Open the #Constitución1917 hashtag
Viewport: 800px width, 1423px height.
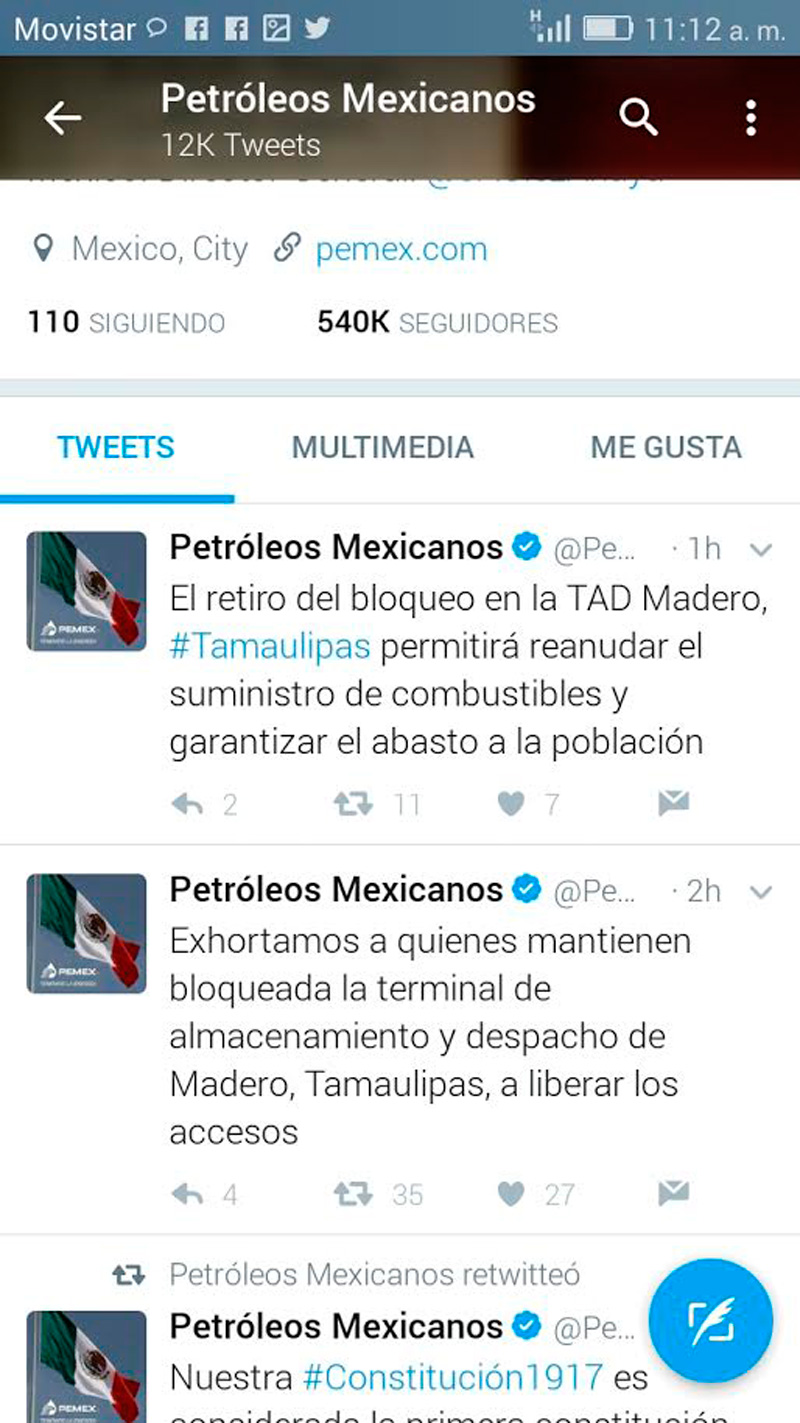coord(453,1377)
